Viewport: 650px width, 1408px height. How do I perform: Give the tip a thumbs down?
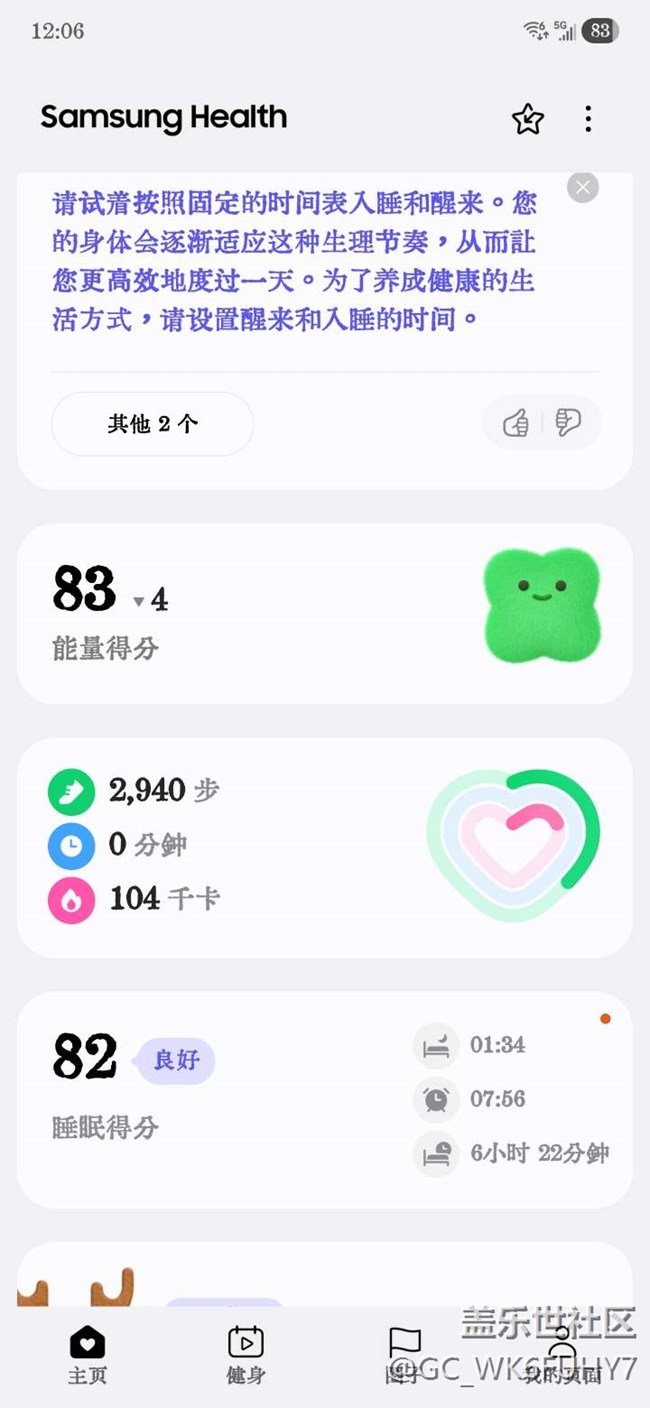pyautogui.click(x=568, y=424)
